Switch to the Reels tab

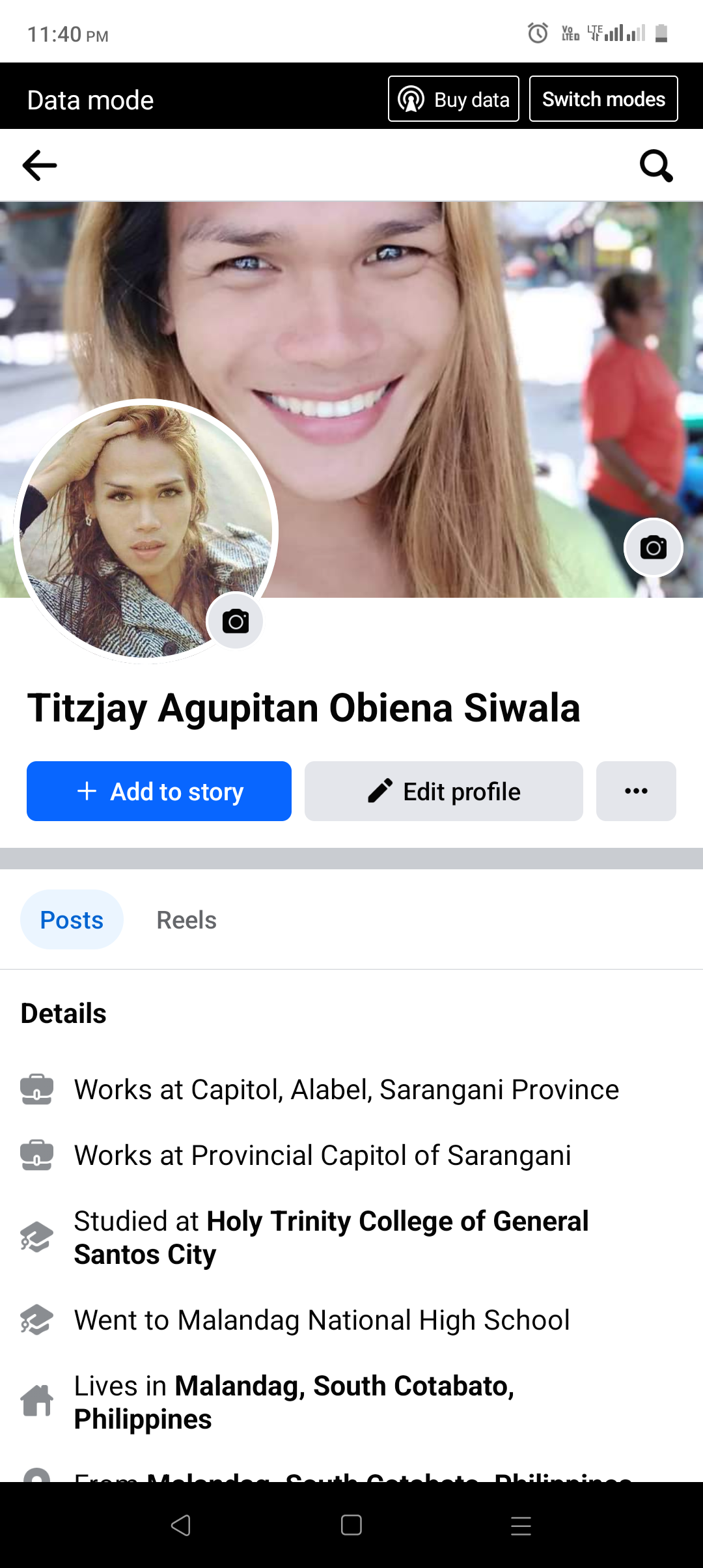coord(187,920)
